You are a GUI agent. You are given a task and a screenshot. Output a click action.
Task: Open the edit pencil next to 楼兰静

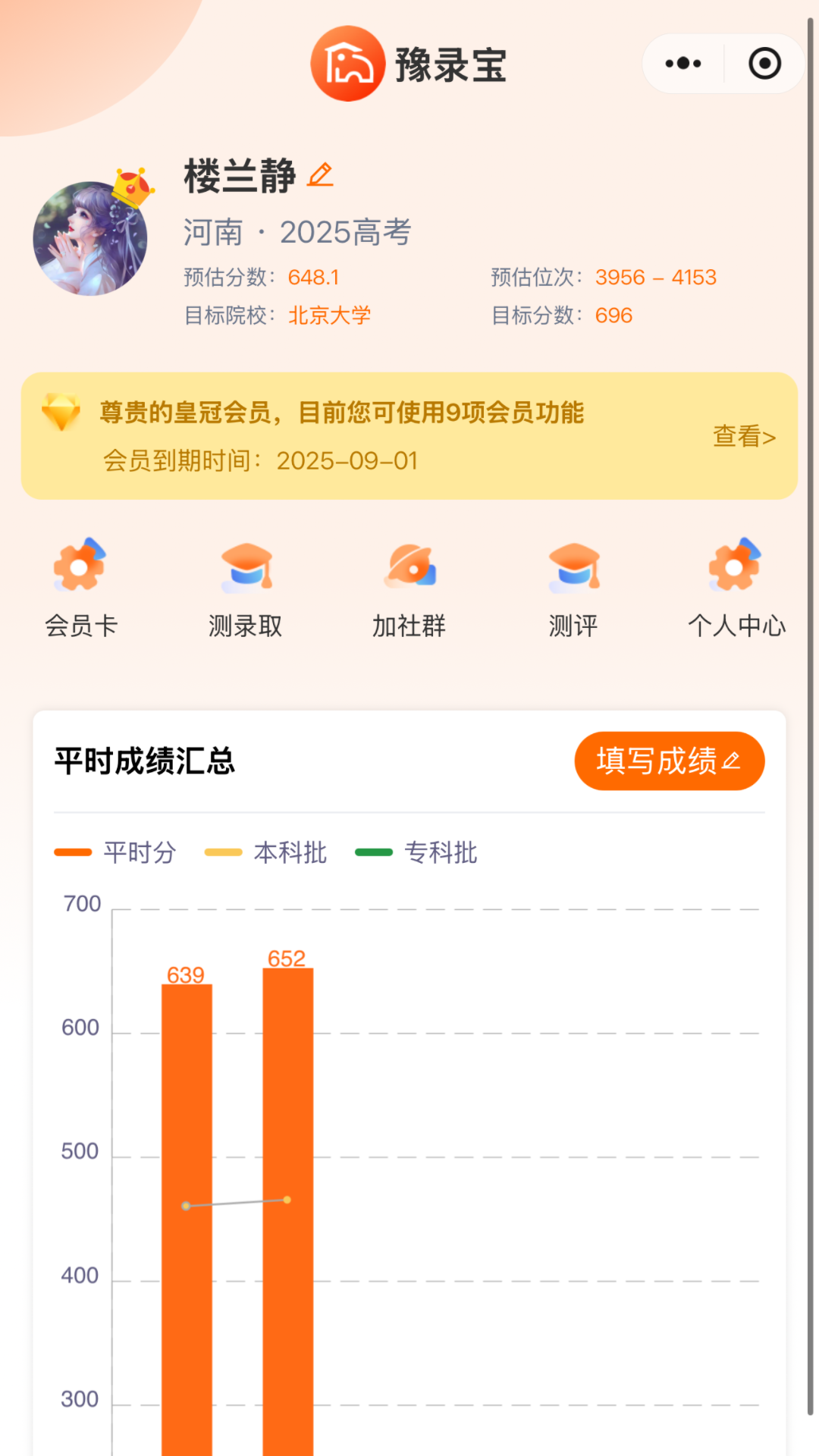[x=322, y=175]
